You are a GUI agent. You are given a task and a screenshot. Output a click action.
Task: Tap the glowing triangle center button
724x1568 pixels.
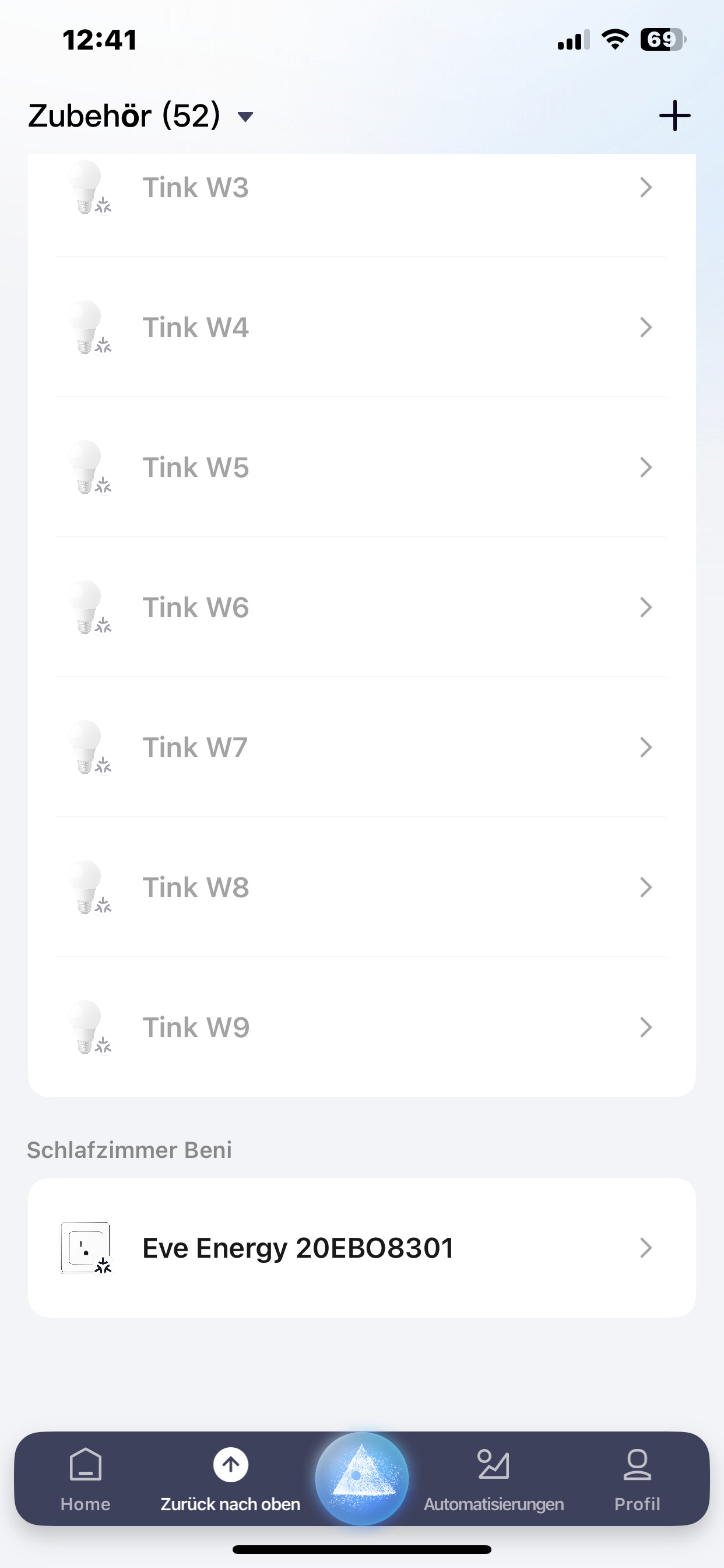pyautogui.click(x=361, y=1478)
